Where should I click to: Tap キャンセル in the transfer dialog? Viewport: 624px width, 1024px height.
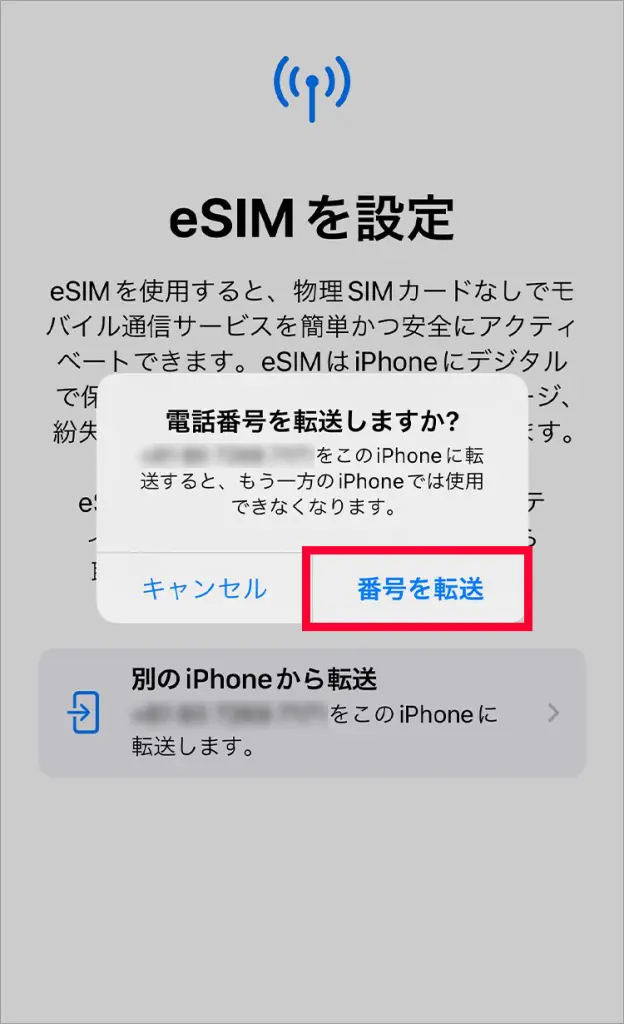[205, 588]
